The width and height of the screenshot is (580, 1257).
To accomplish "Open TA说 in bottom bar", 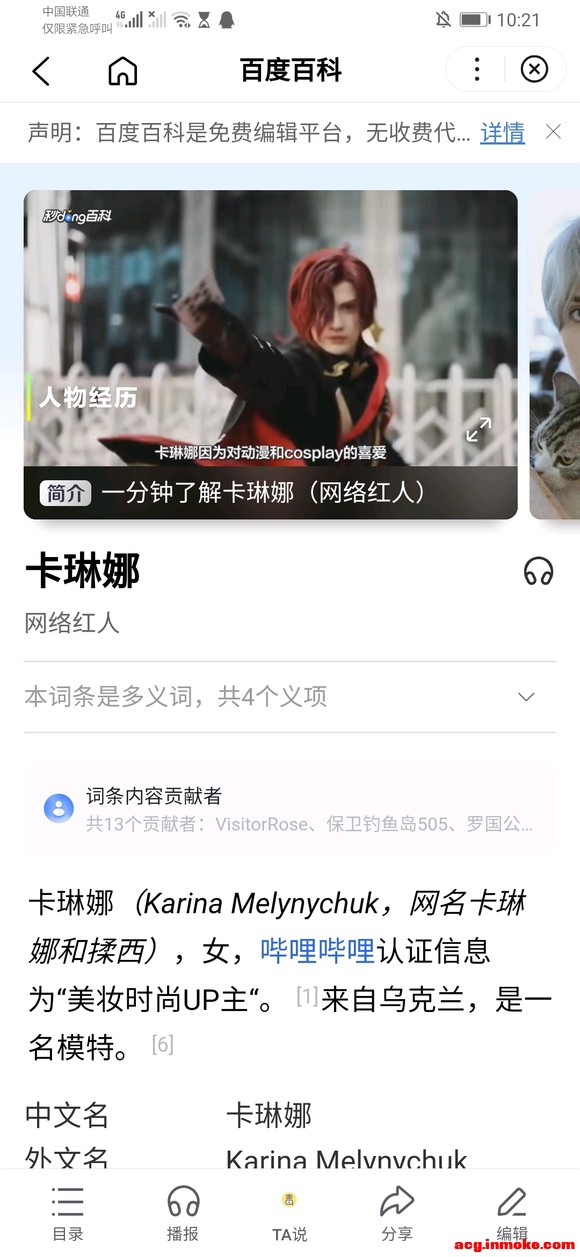I will (x=290, y=1214).
